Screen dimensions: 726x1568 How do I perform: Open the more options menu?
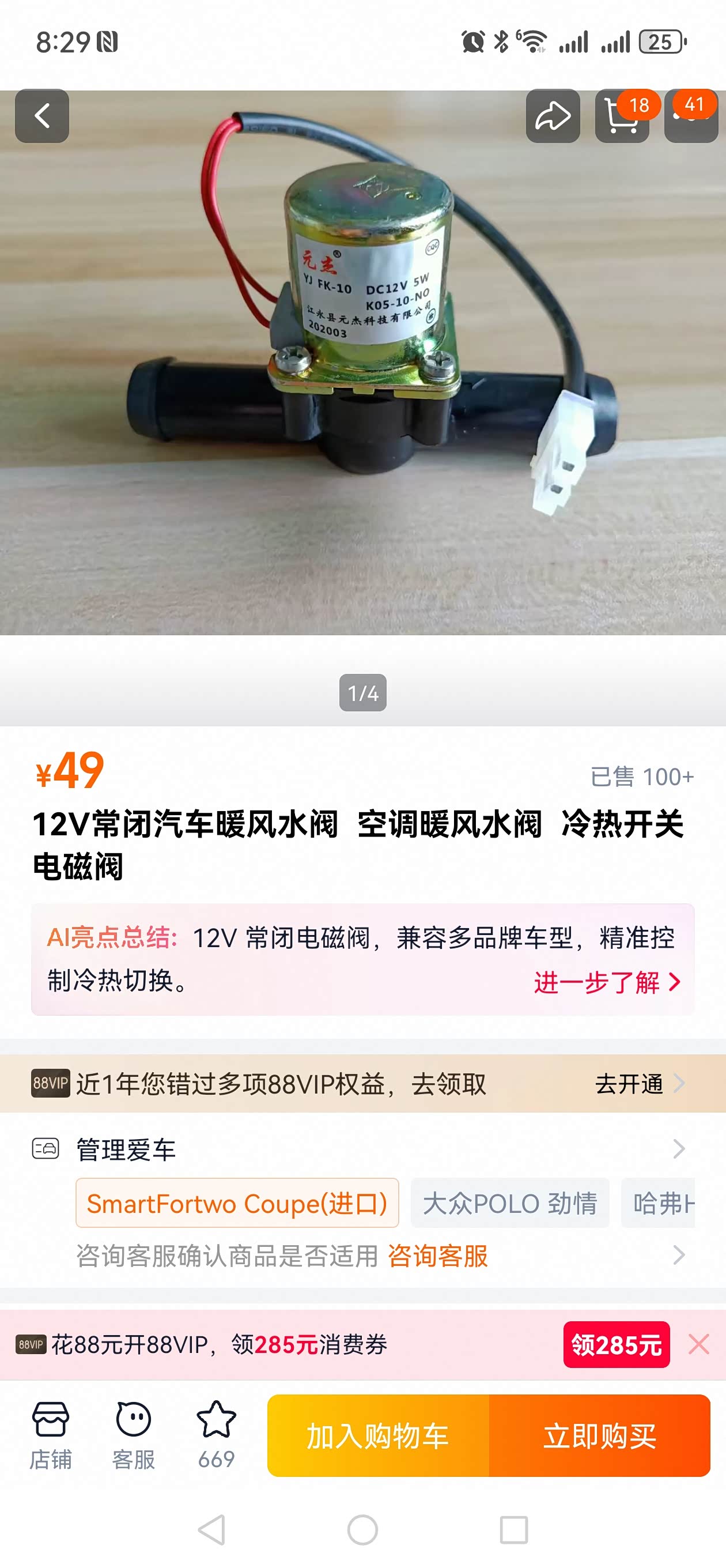pyautogui.click(x=691, y=116)
